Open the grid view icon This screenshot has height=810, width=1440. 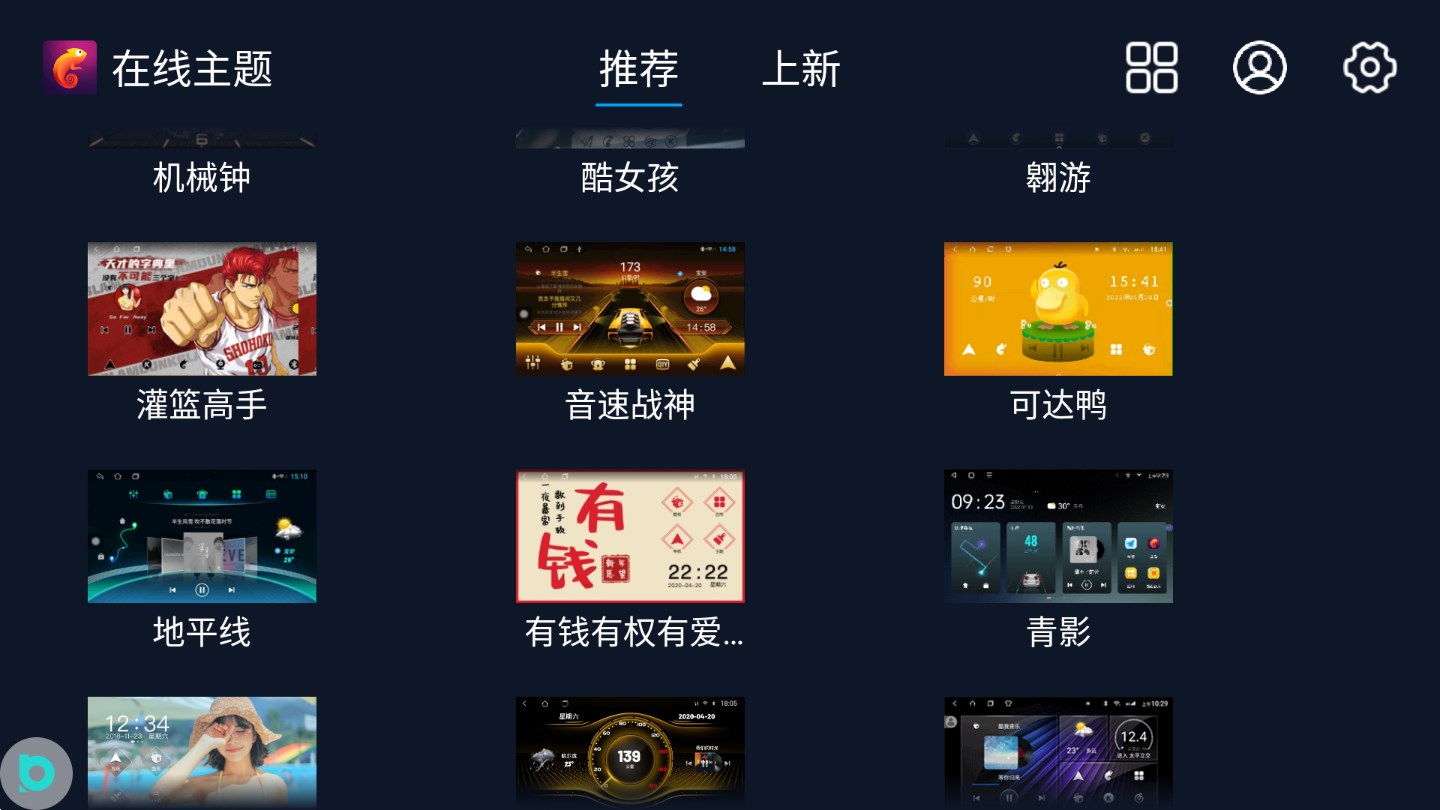pos(1151,67)
